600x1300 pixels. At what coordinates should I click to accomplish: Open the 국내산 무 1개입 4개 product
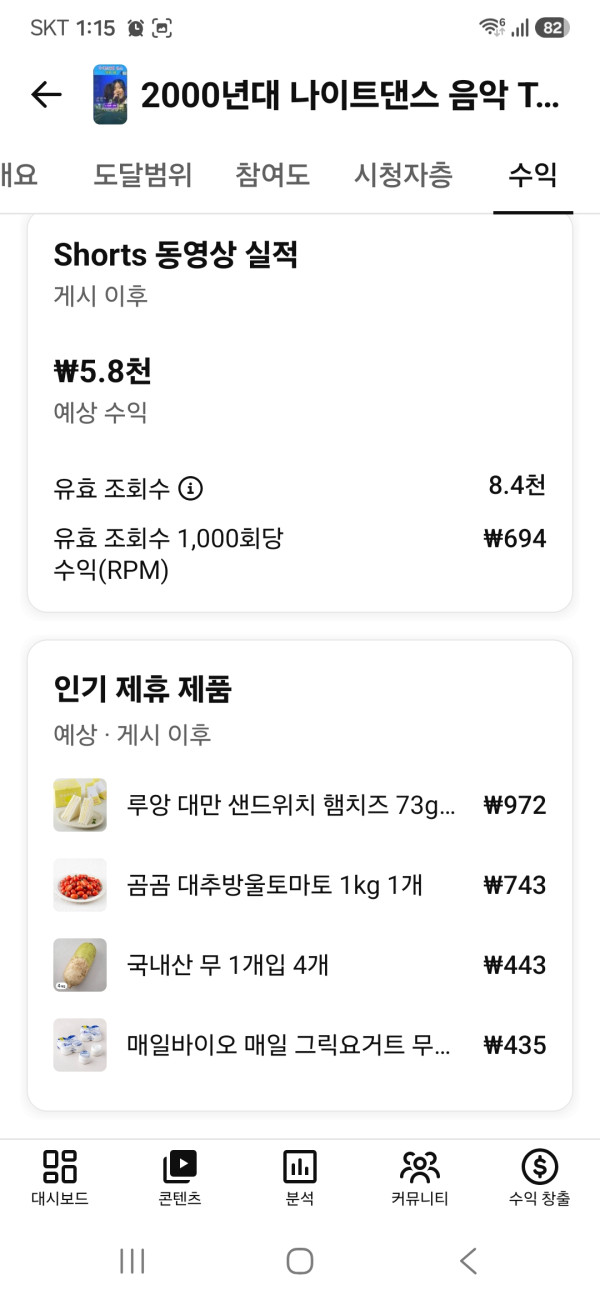(300, 965)
